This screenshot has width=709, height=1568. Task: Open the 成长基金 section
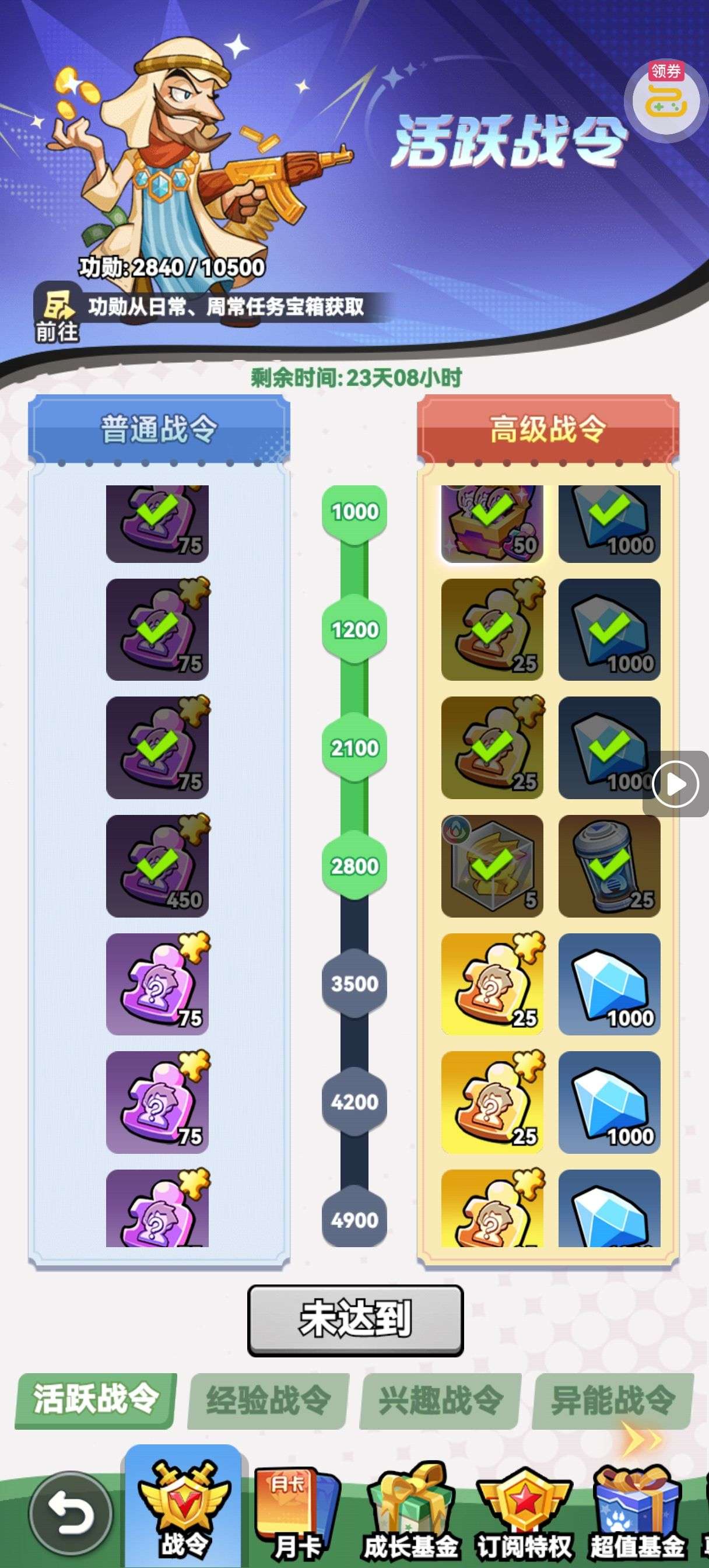[411, 1513]
